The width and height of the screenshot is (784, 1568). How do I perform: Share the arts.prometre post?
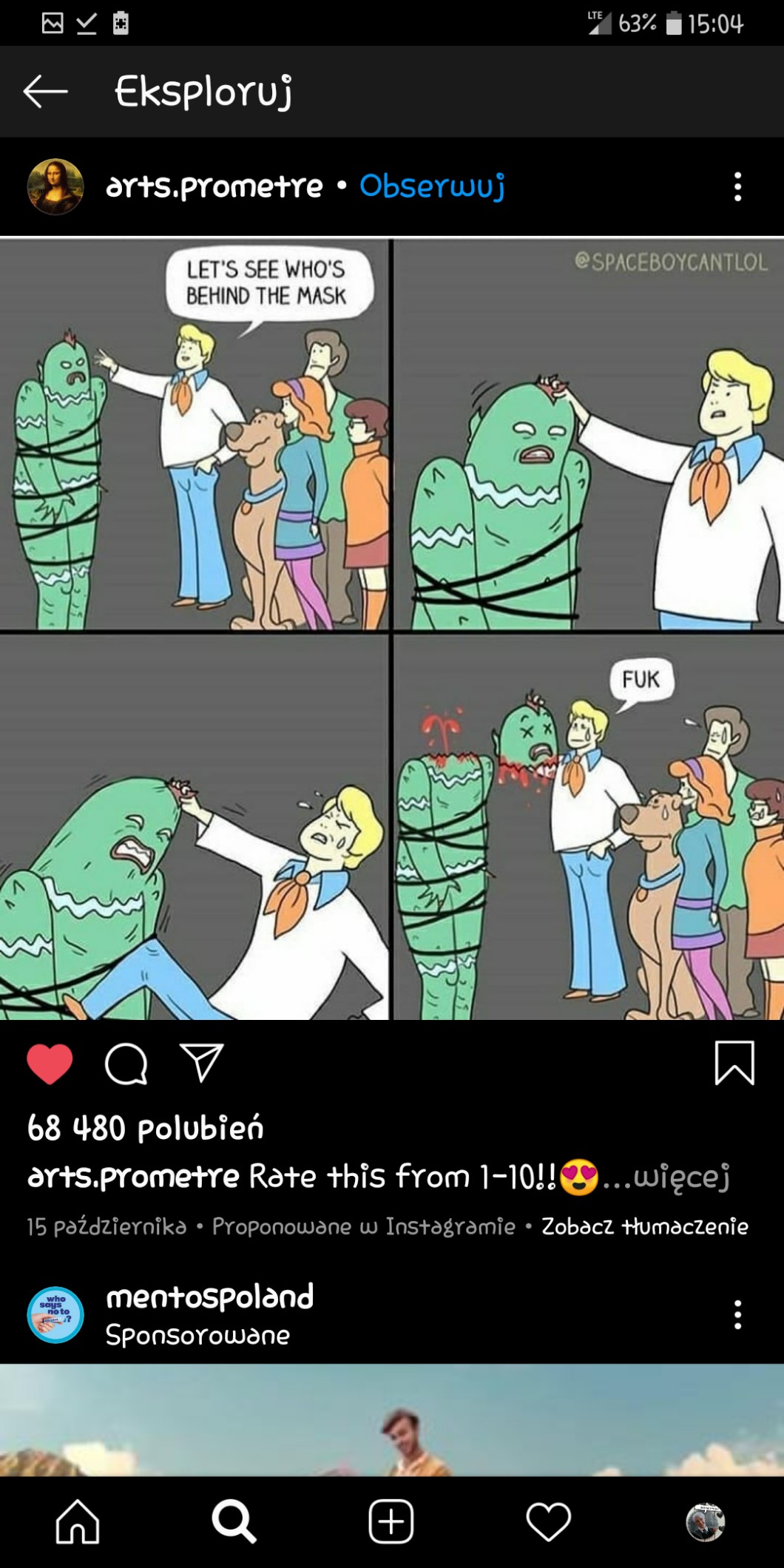click(201, 1064)
